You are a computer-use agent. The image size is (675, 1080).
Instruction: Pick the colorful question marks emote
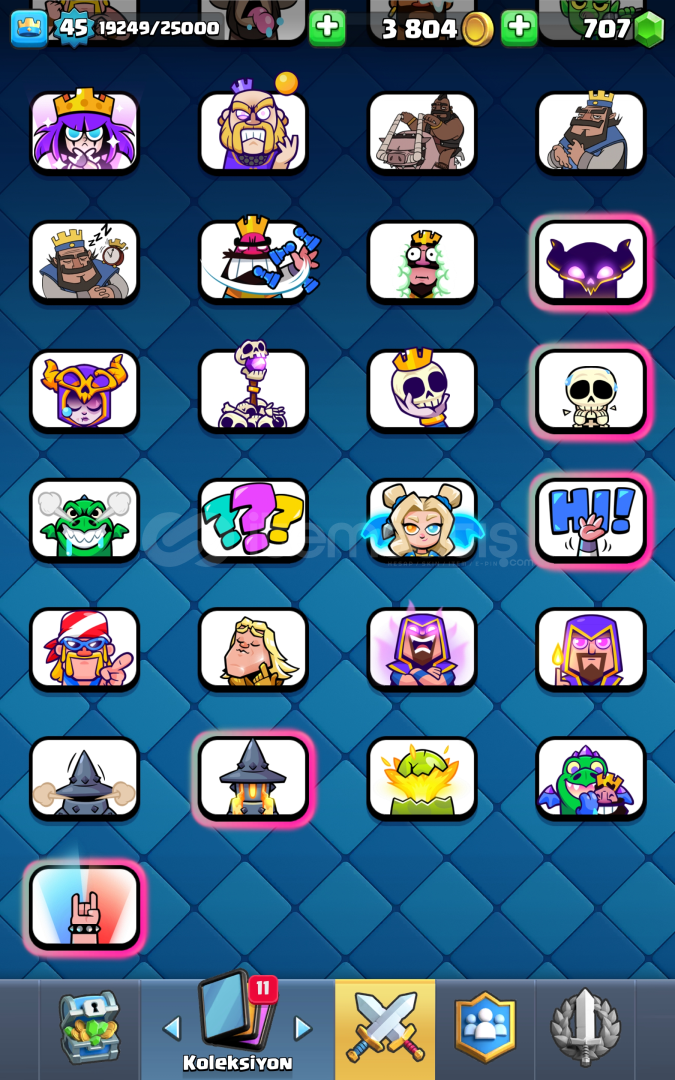click(x=253, y=519)
